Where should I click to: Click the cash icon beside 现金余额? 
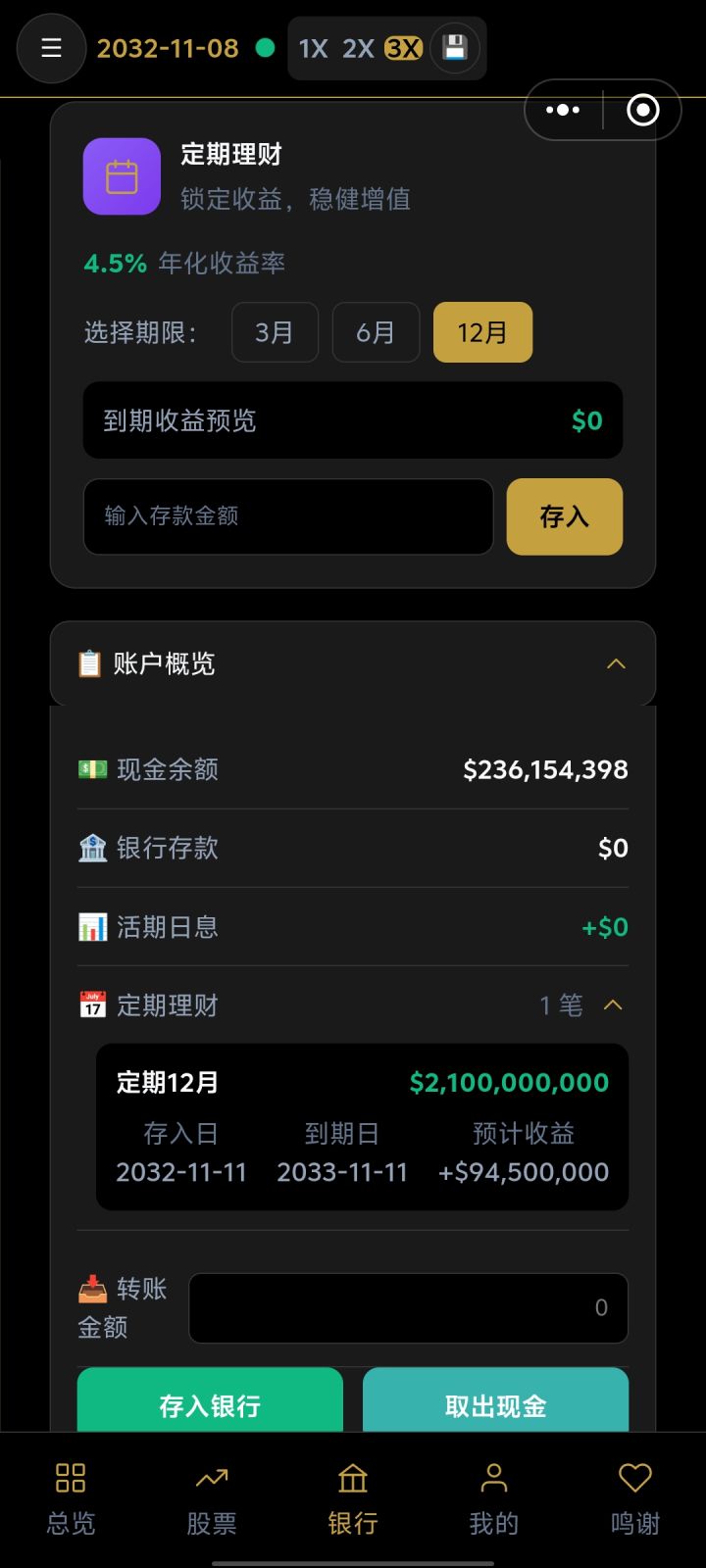(x=92, y=769)
